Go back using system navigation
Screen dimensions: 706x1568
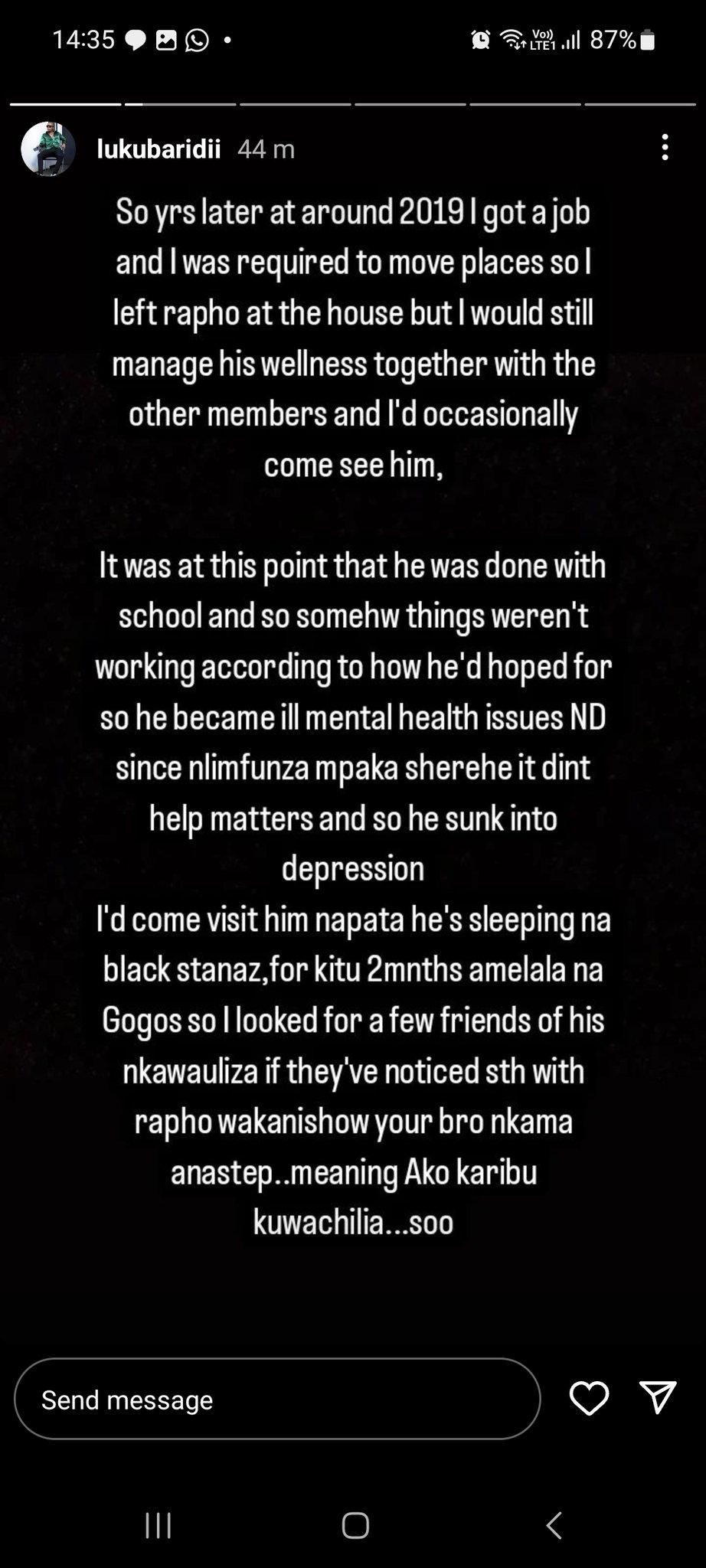554,1524
